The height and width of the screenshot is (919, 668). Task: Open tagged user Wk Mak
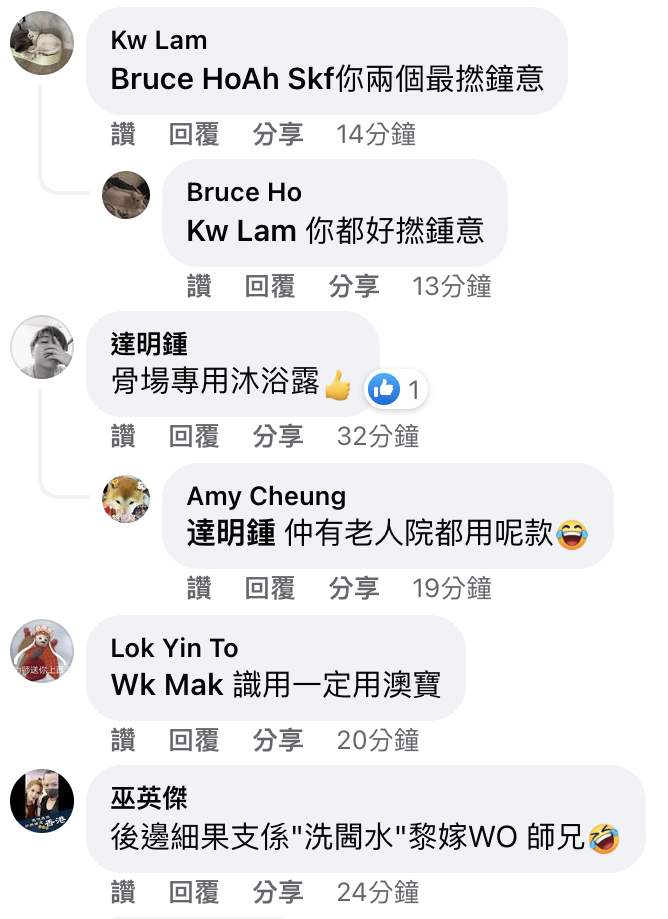coord(167,685)
